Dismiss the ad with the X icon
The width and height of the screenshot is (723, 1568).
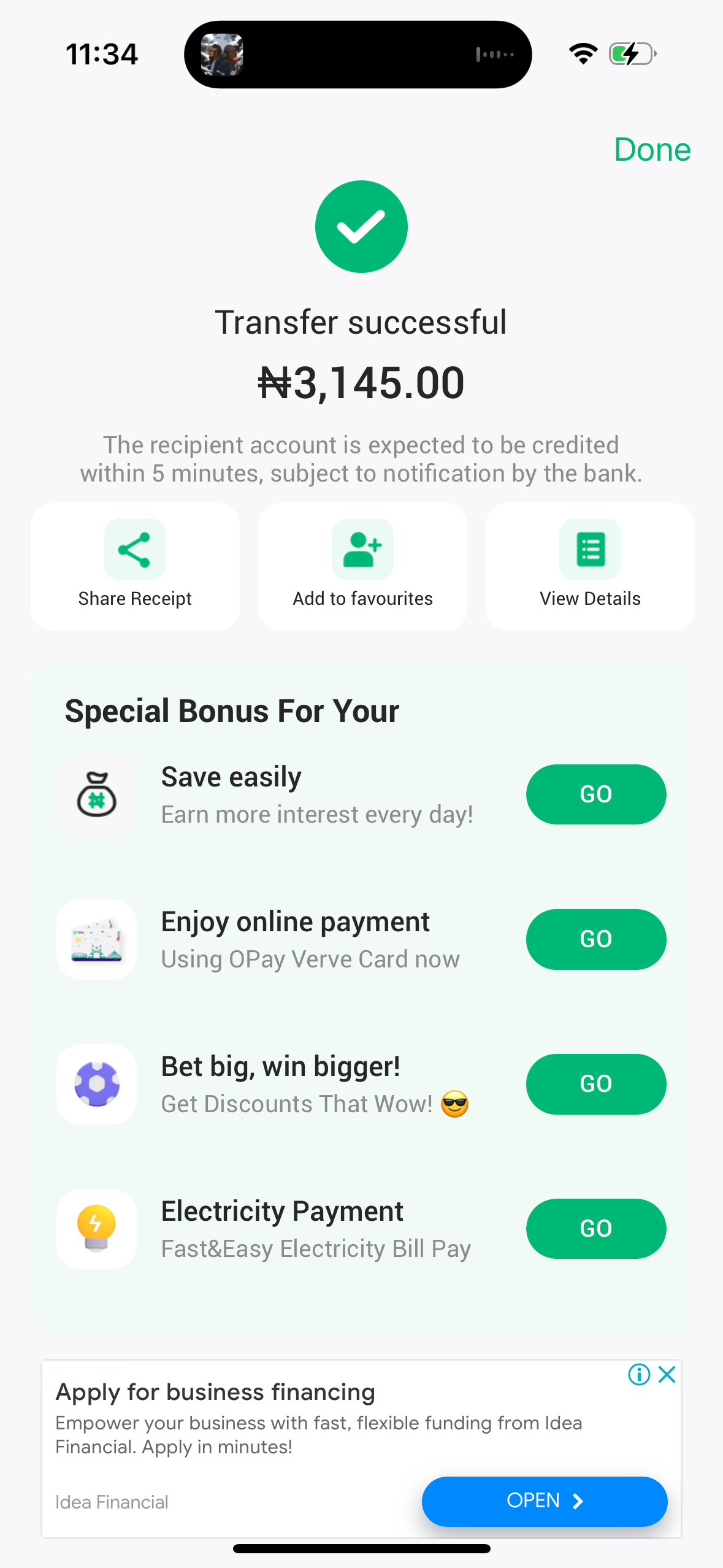point(667,1374)
